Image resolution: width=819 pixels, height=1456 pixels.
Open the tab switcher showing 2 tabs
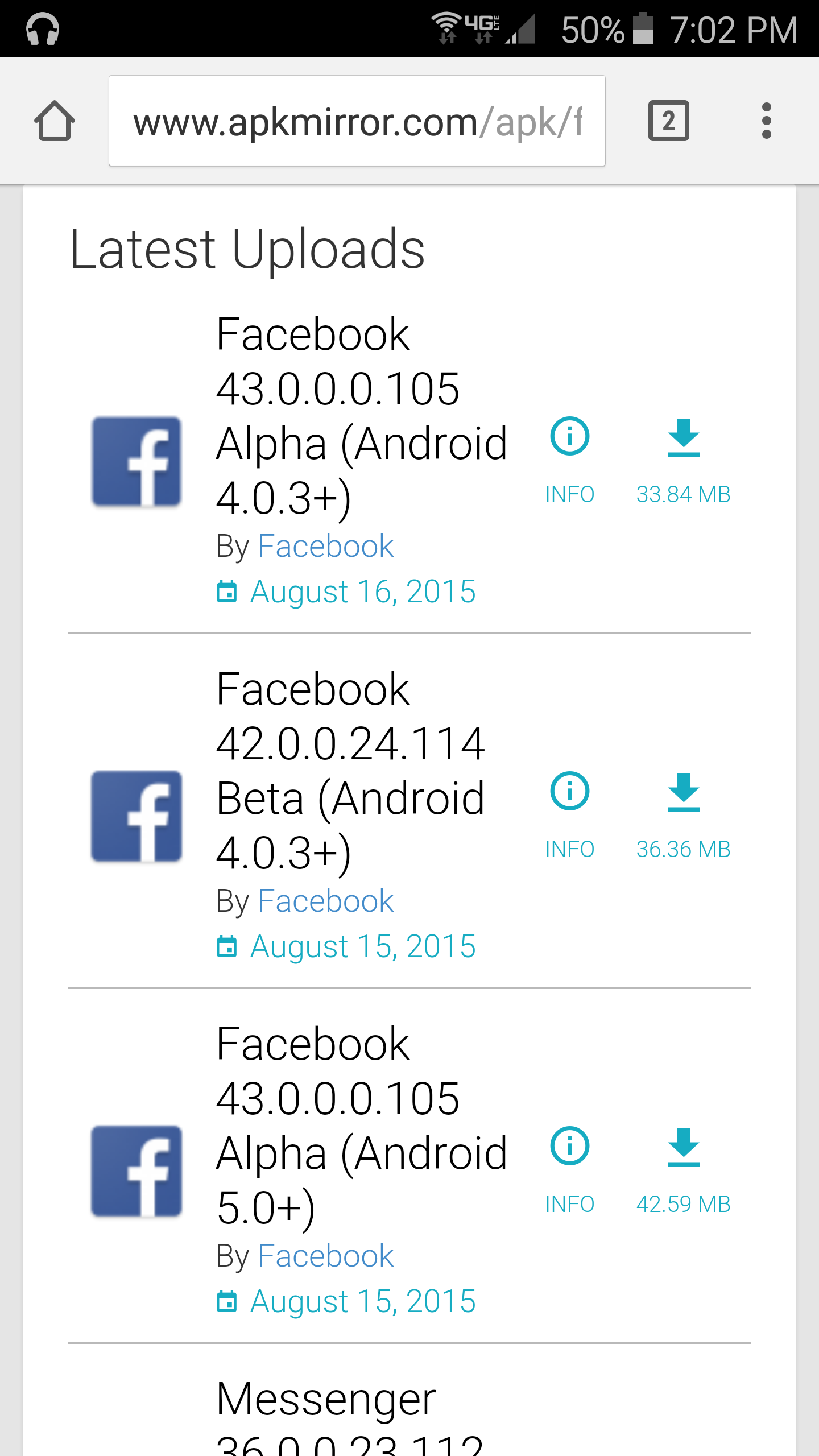668,121
